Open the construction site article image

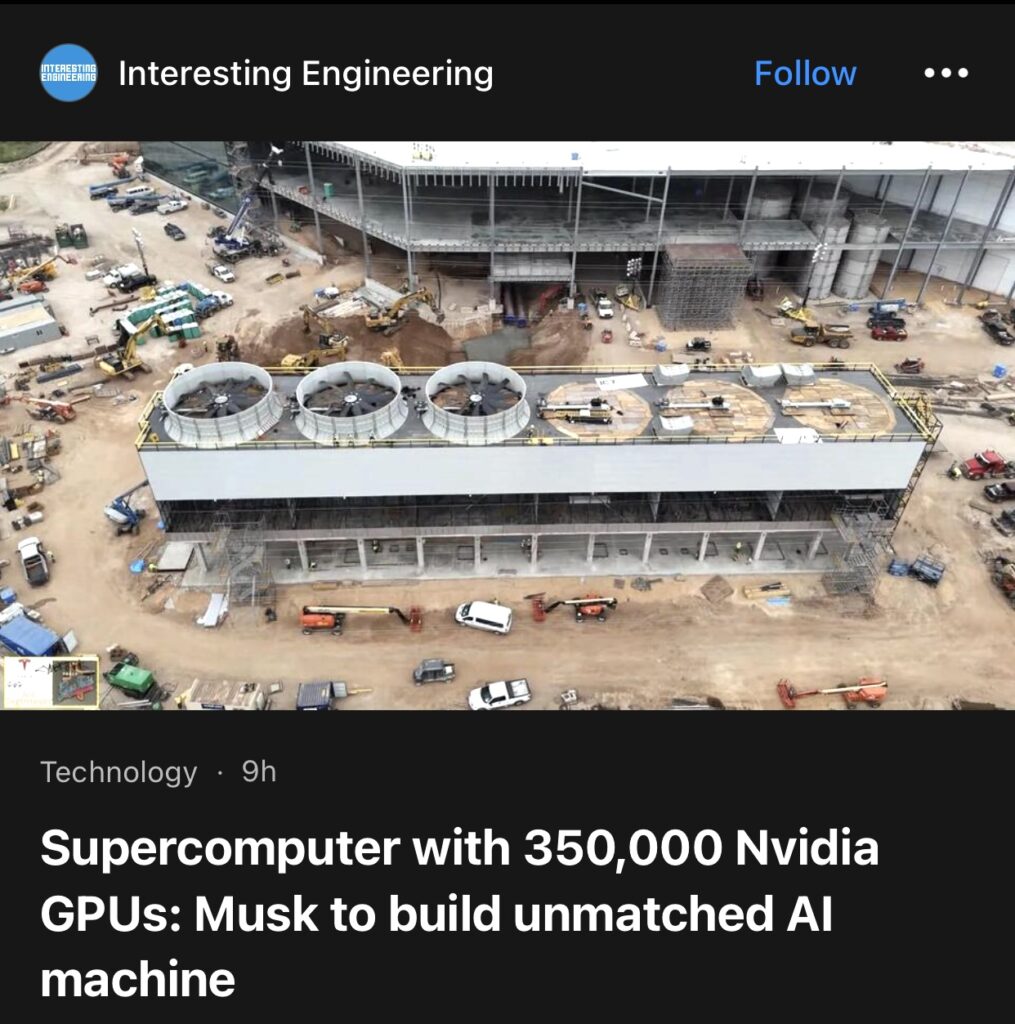coord(508,425)
